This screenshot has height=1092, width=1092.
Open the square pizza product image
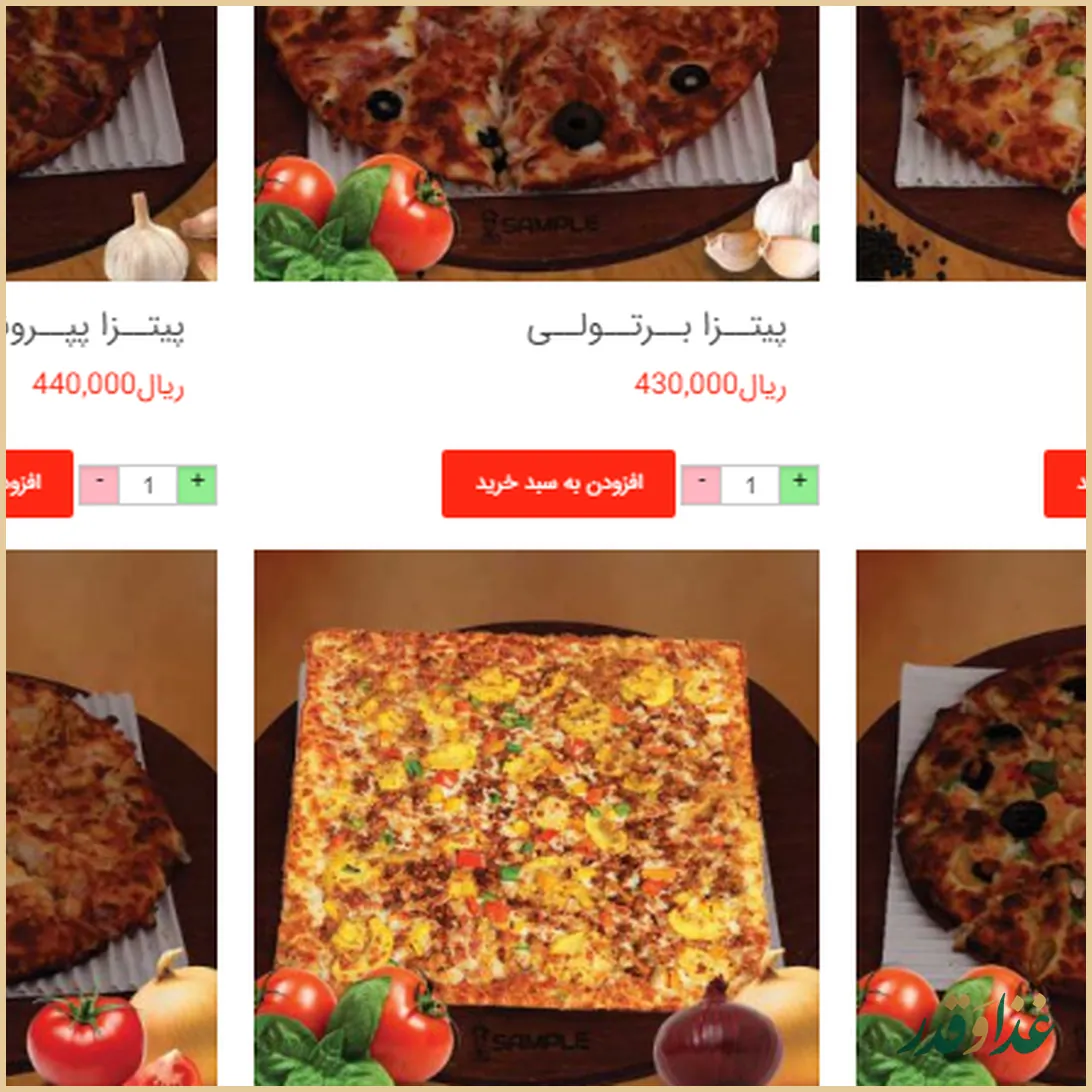536,817
